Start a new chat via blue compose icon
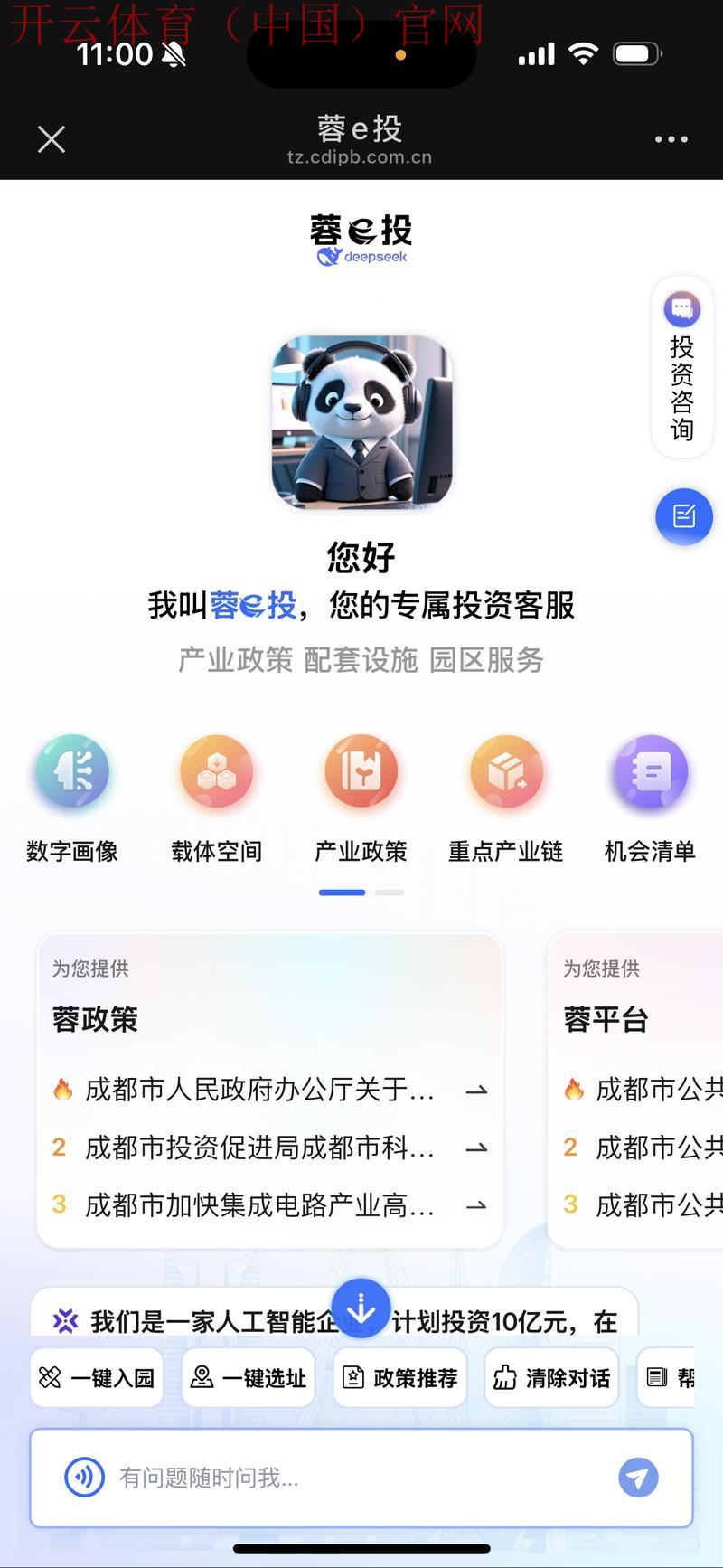The width and height of the screenshot is (723, 1568). (x=684, y=516)
